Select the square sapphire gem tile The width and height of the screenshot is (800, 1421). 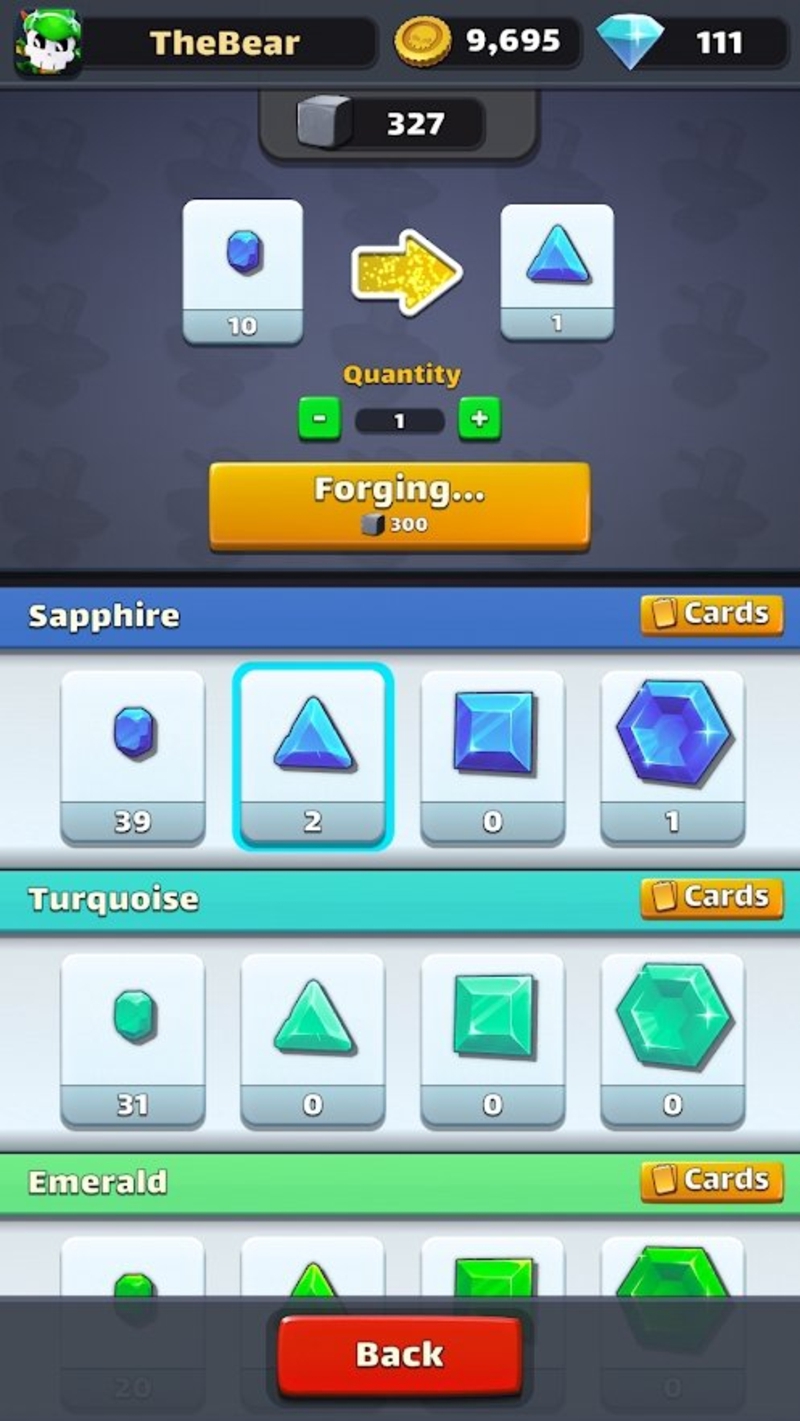point(493,756)
